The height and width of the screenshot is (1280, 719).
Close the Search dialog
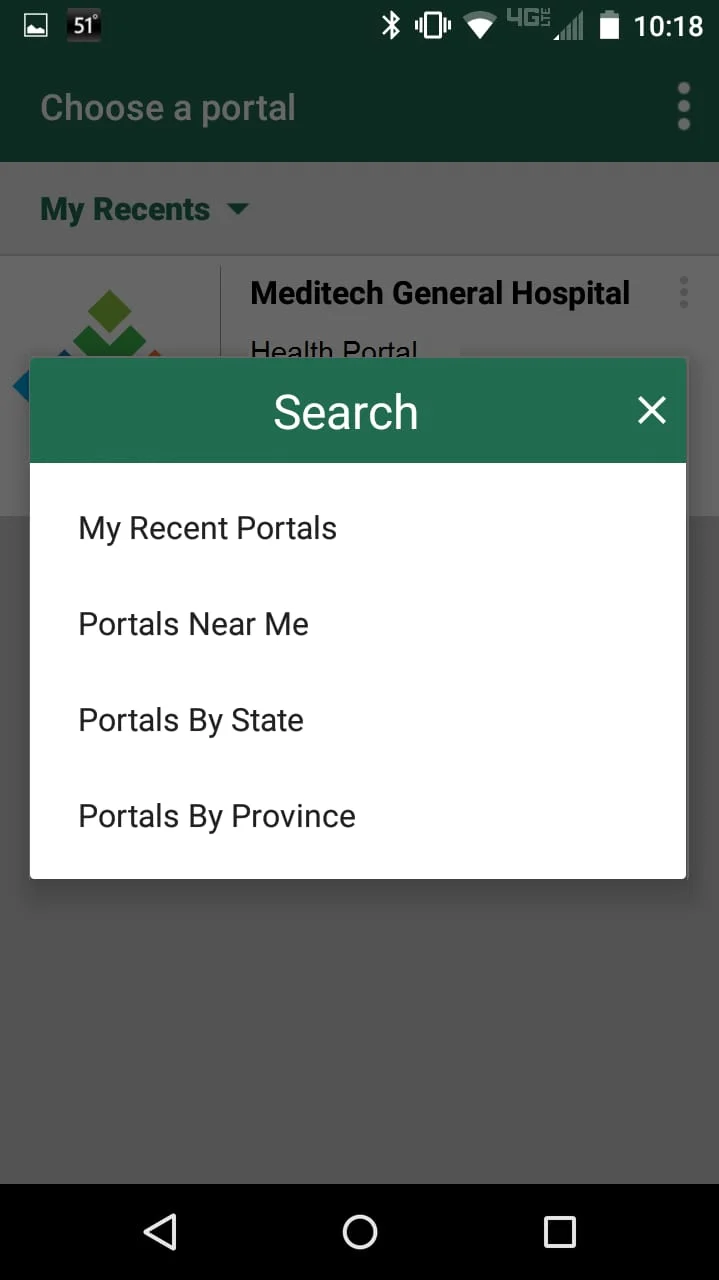(651, 410)
